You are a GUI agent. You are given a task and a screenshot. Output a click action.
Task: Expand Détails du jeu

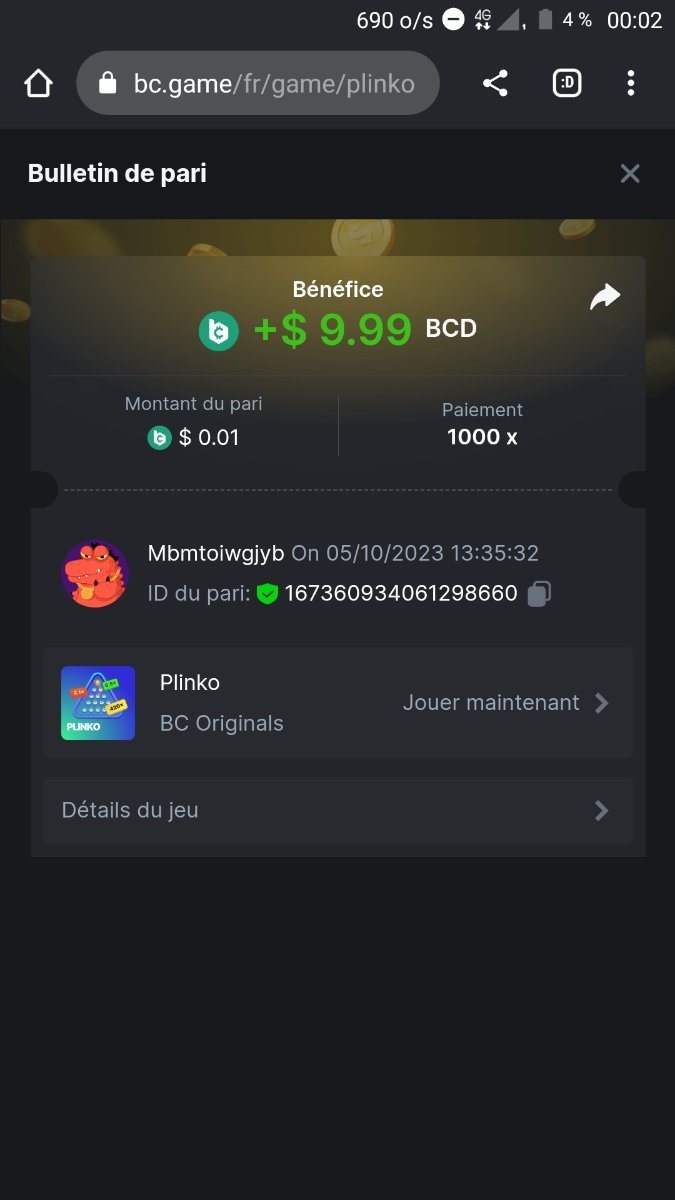click(338, 810)
